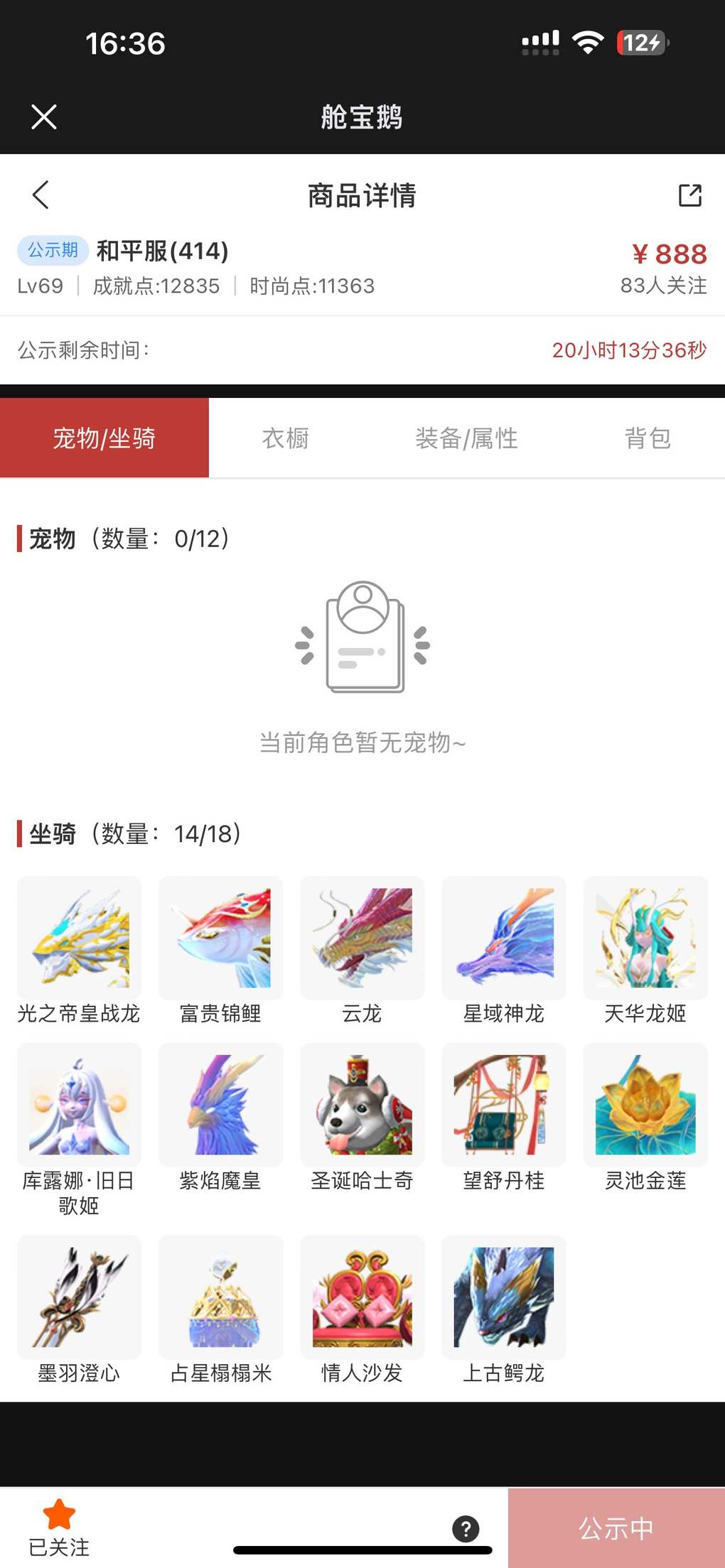Open the 天华龙姬 mount
Image resolution: width=725 pixels, height=1568 pixels.
(x=645, y=938)
